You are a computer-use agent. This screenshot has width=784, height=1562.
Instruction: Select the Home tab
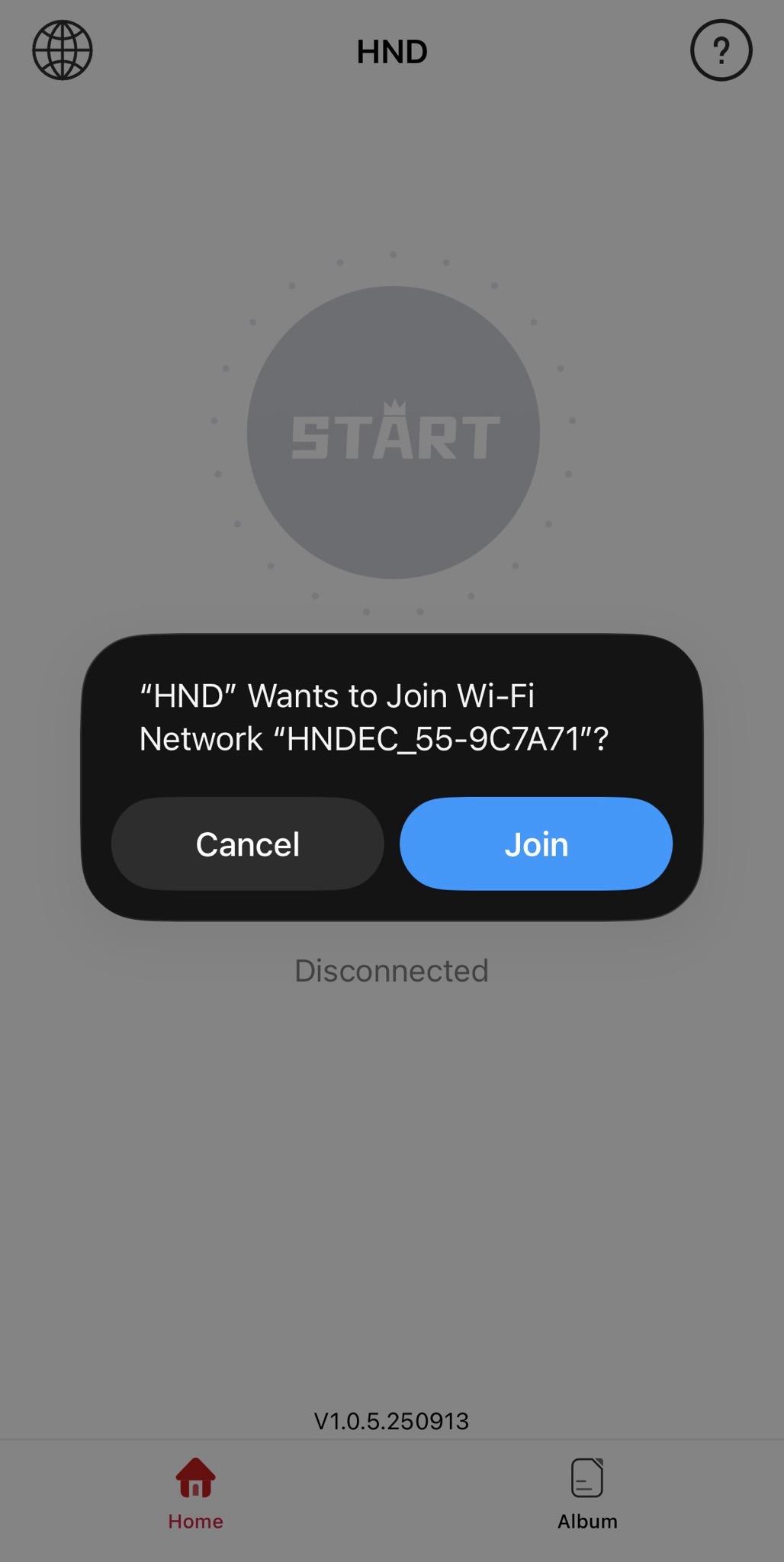tap(195, 1492)
